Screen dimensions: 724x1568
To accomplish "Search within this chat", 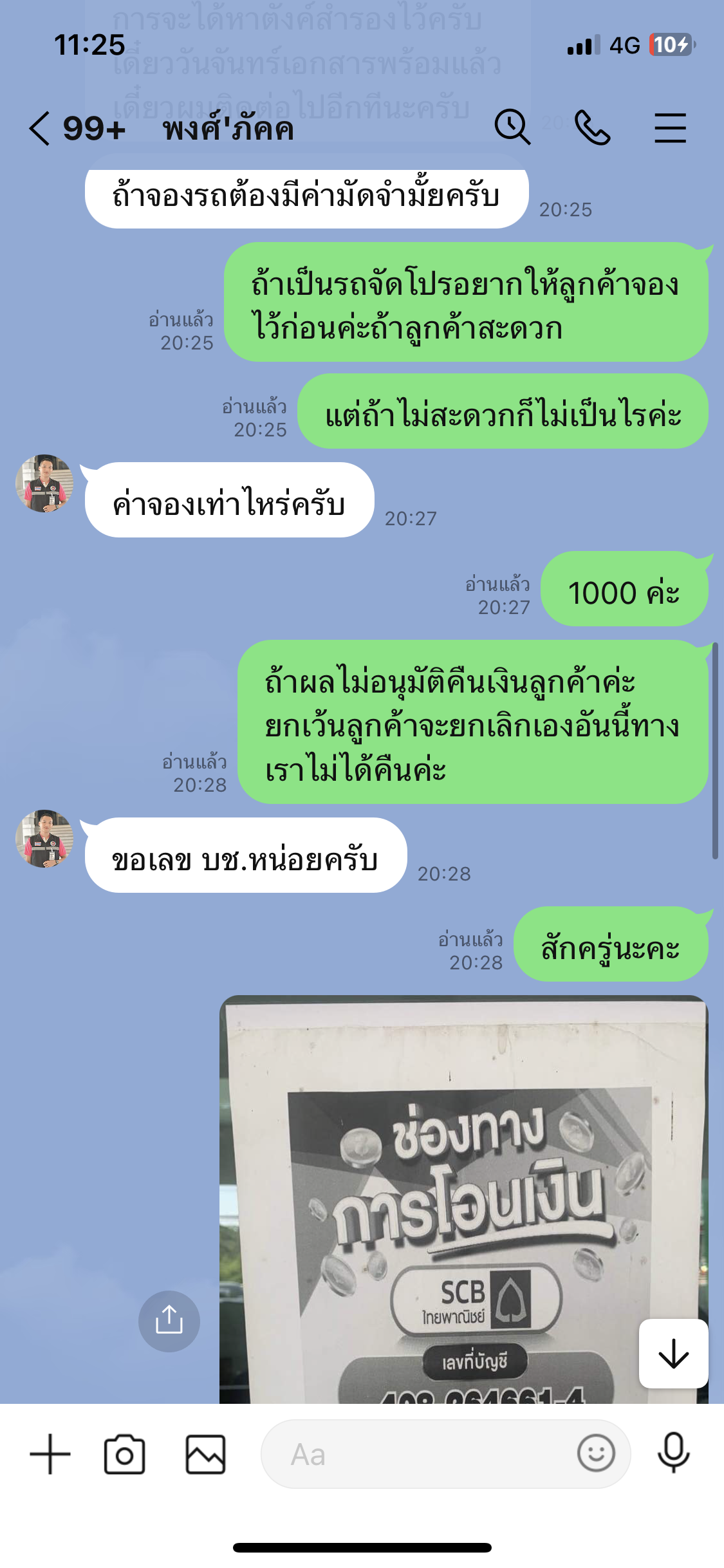I will tap(512, 127).
